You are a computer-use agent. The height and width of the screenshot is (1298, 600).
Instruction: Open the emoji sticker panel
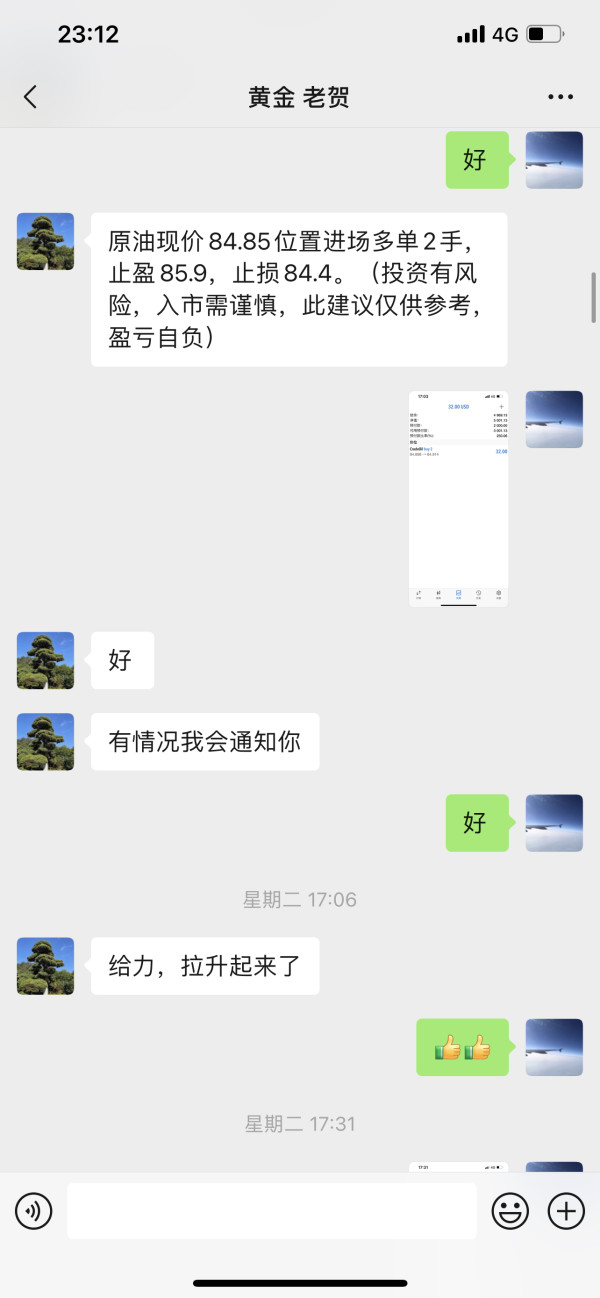pyautogui.click(x=510, y=1211)
